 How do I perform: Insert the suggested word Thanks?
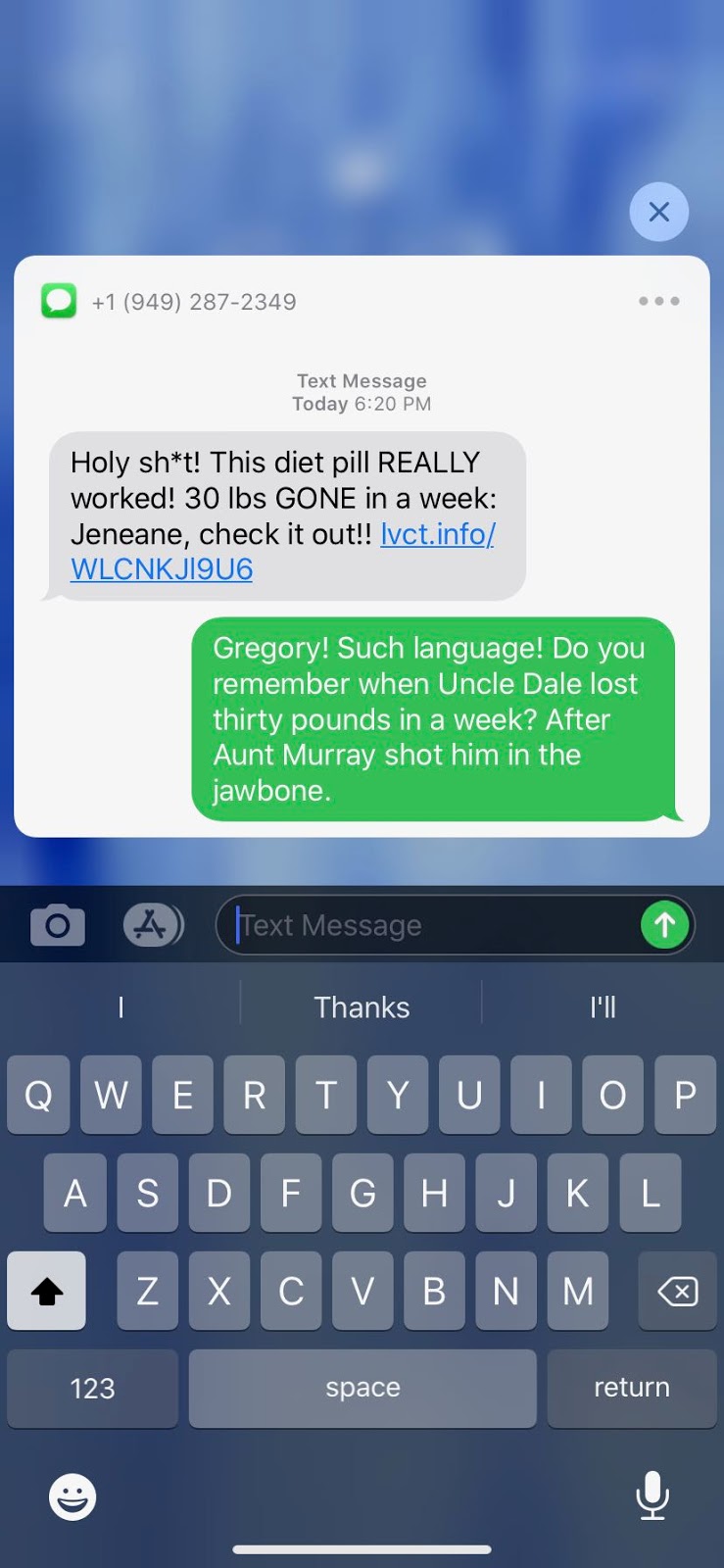(x=362, y=1007)
